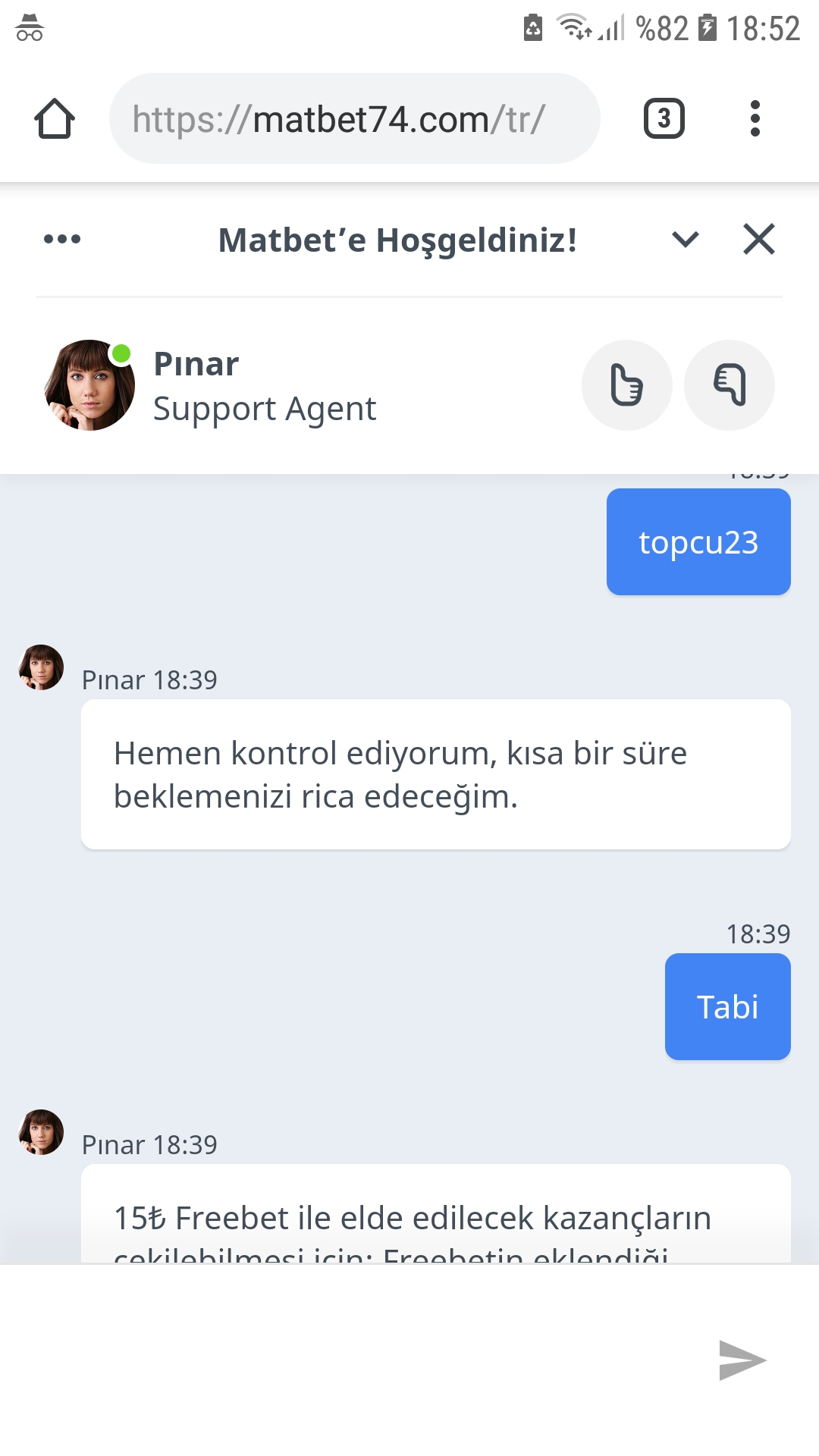Image resolution: width=819 pixels, height=1456 pixels.
Task: Open the tab switcher showing 3 tabs
Action: coord(664,118)
